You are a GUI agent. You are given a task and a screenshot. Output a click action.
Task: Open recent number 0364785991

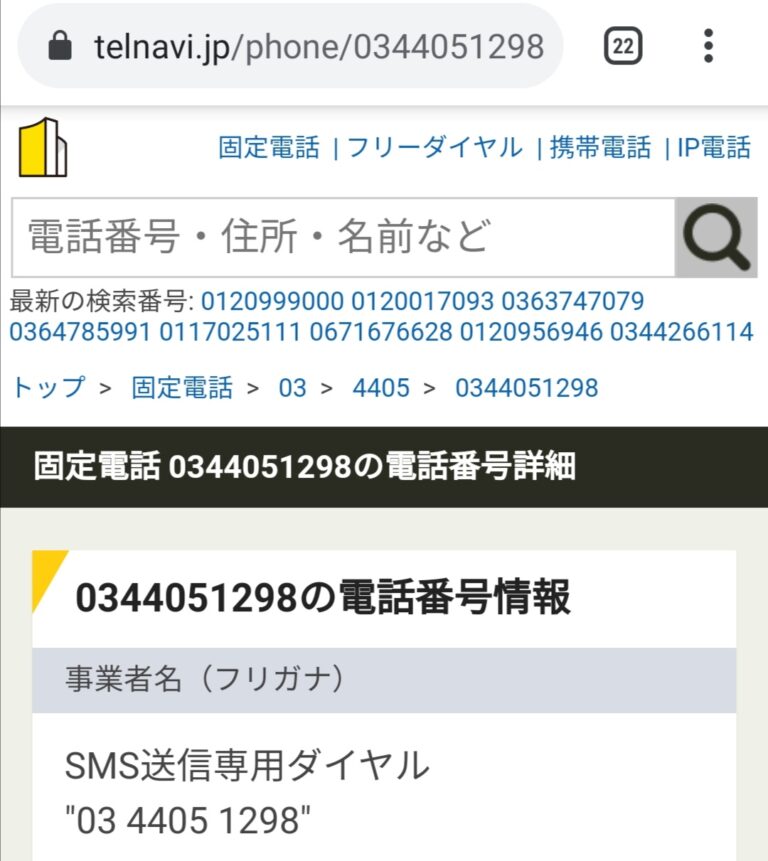pos(80,332)
